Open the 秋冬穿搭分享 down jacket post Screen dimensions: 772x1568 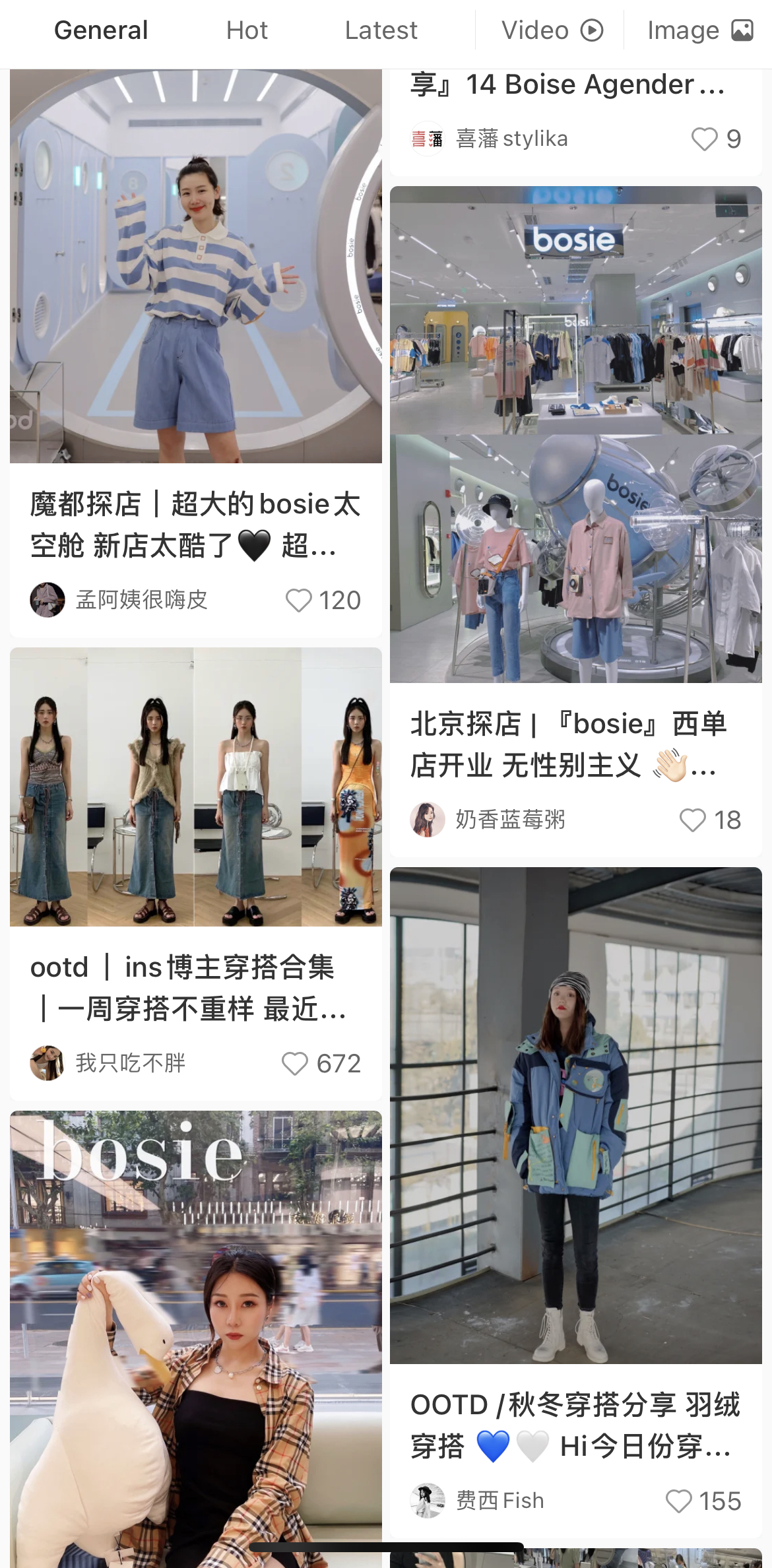[575, 1115]
